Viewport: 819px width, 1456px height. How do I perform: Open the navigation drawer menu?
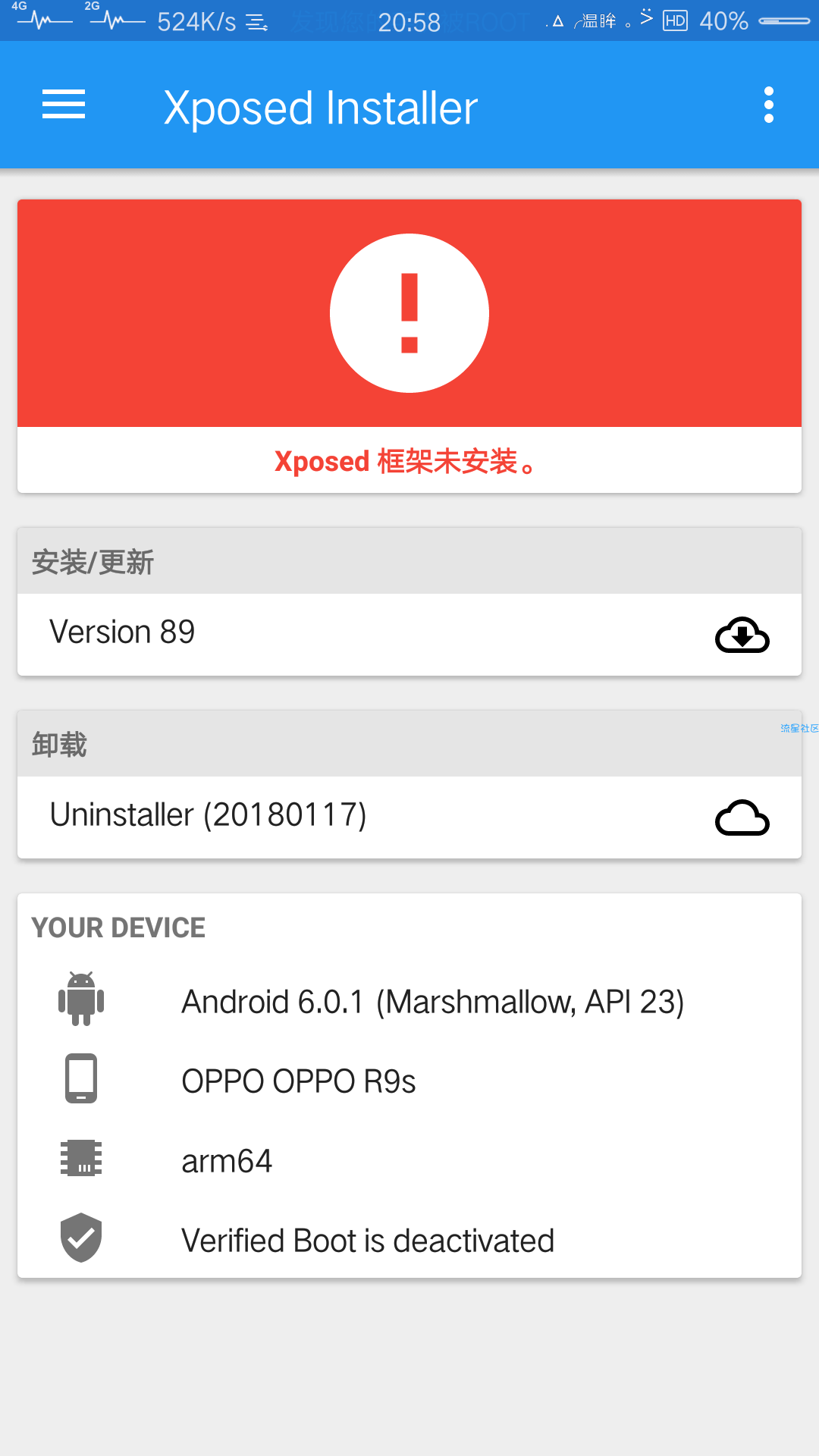pos(64,105)
